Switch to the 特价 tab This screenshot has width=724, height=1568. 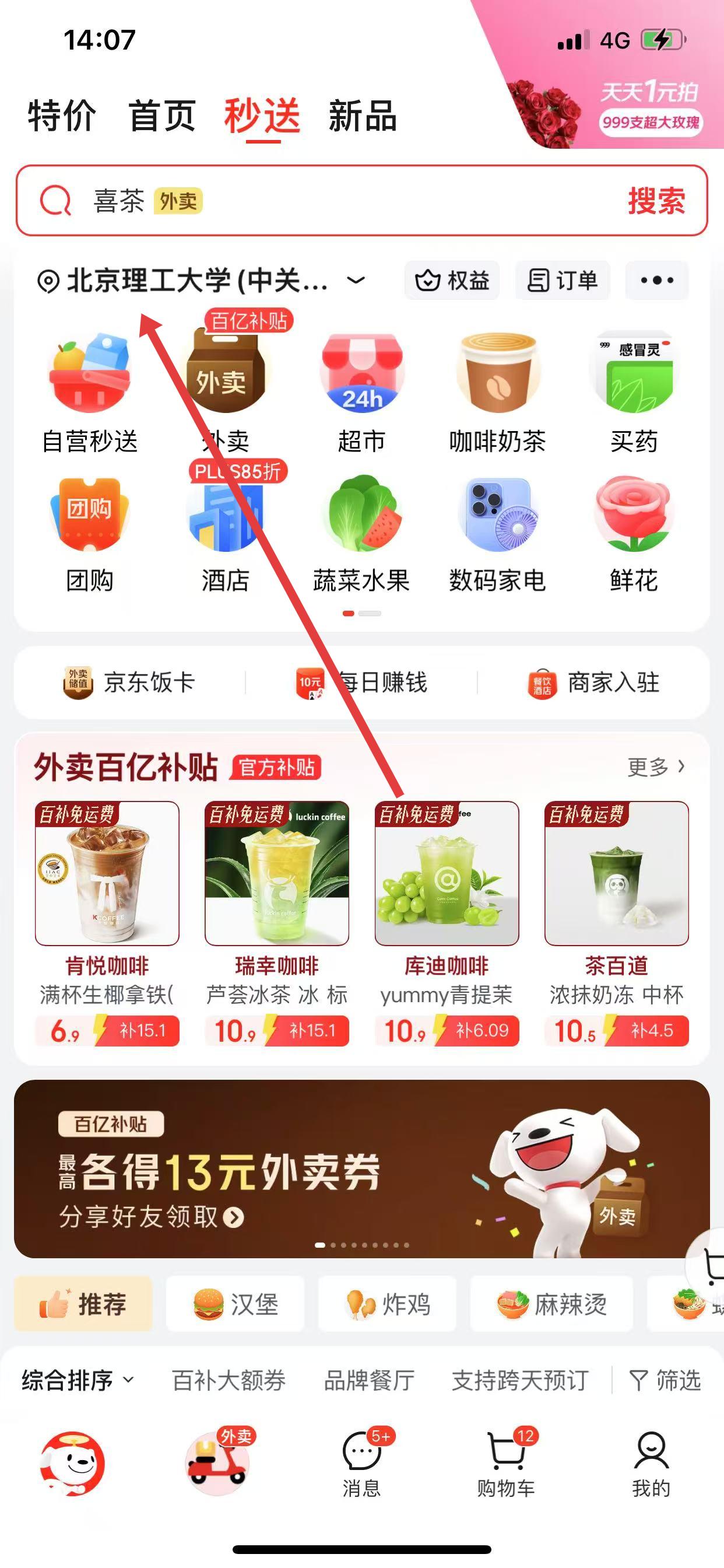tap(61, 115)
